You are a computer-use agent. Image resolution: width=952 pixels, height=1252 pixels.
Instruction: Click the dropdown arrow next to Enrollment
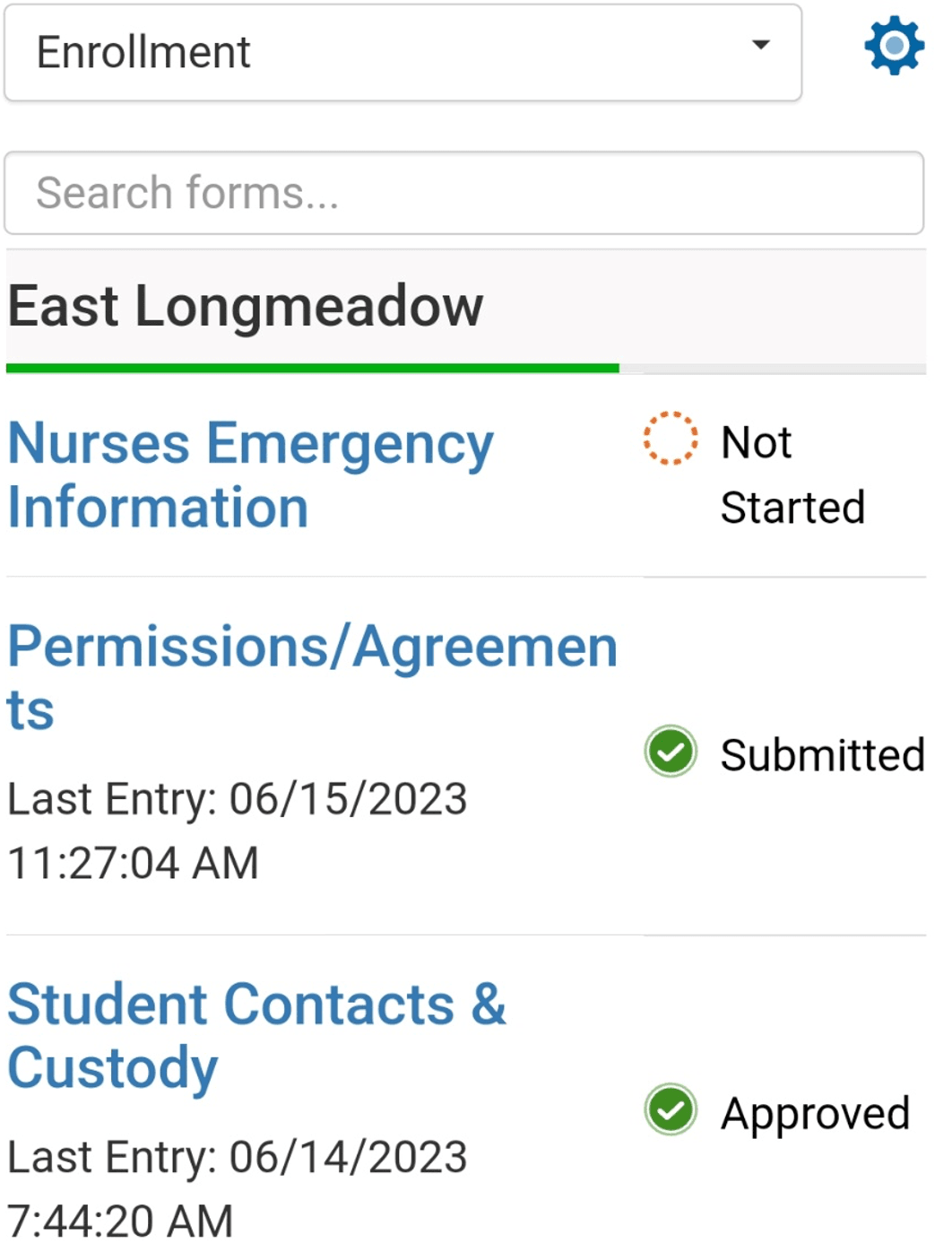[761, 43]
